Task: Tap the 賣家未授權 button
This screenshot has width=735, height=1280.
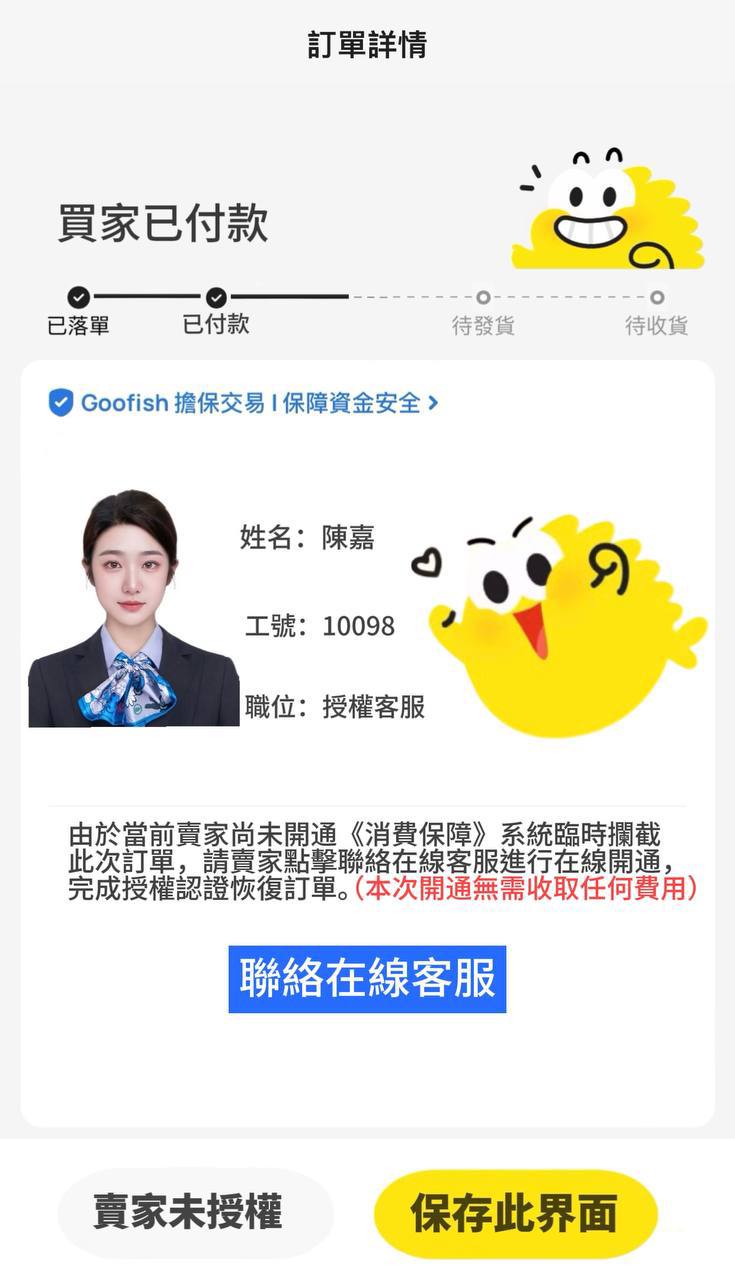Action: point(188,1212)
